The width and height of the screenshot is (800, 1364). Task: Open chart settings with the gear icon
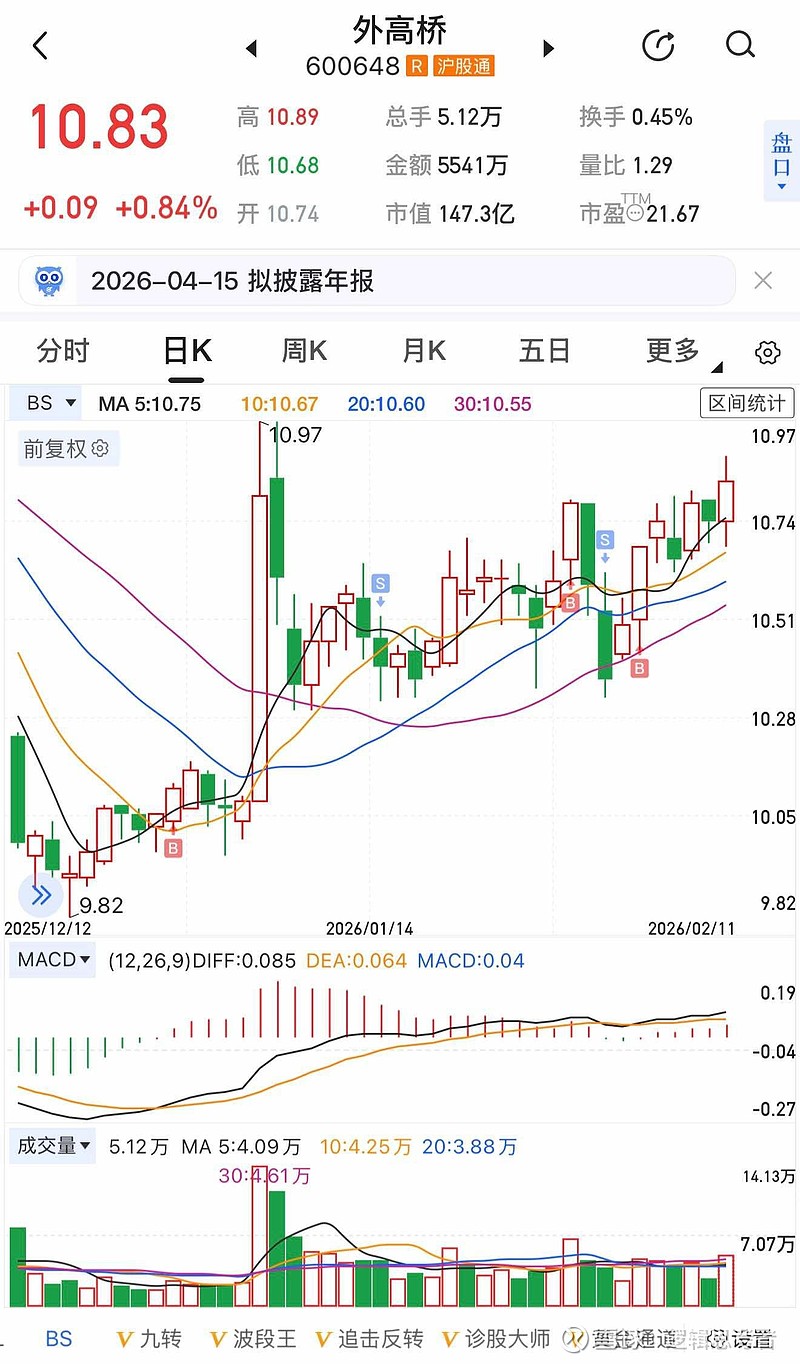pyautogui.click(x=766, y=351)
